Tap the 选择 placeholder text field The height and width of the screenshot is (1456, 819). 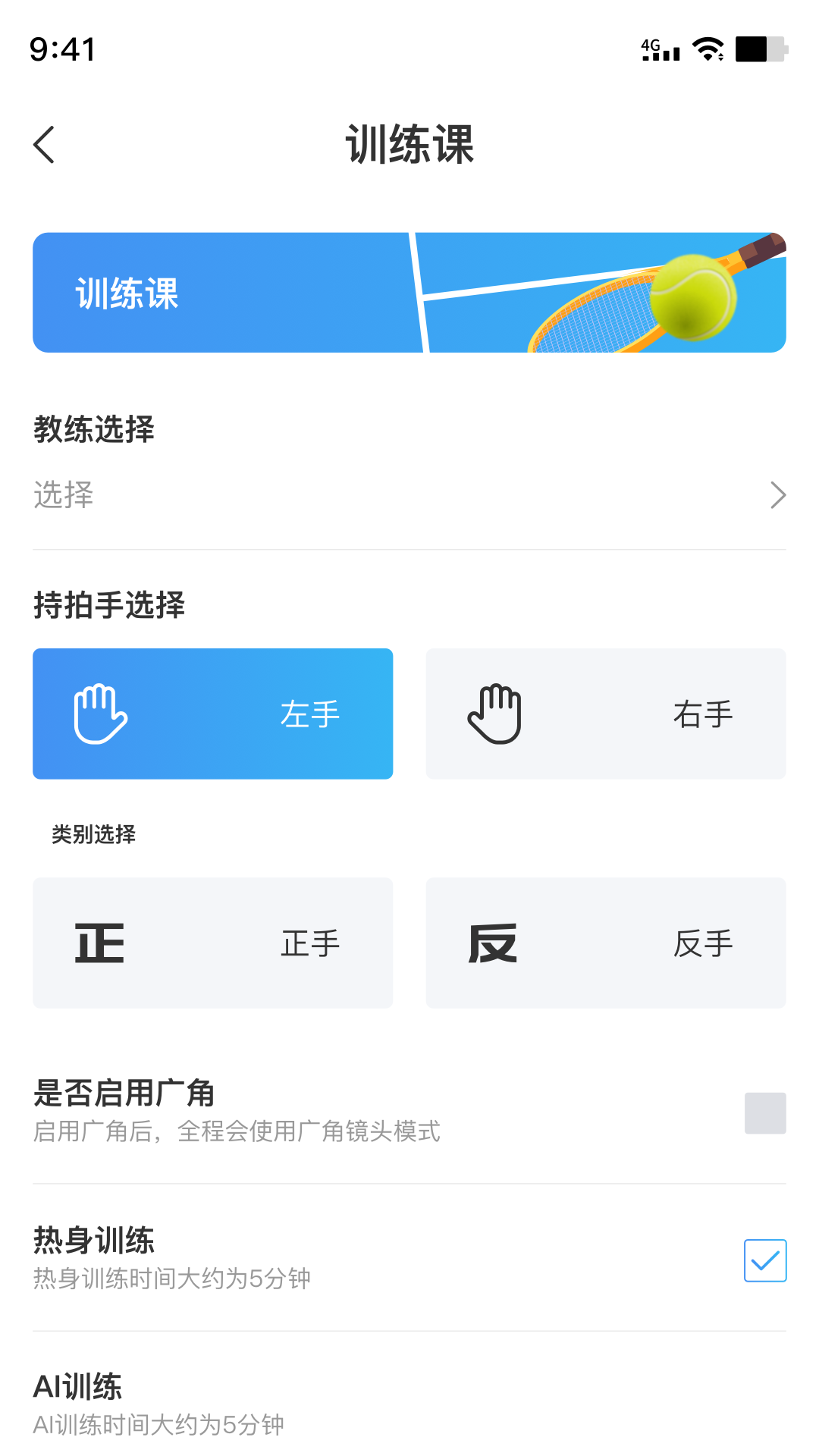click(63, 494)
